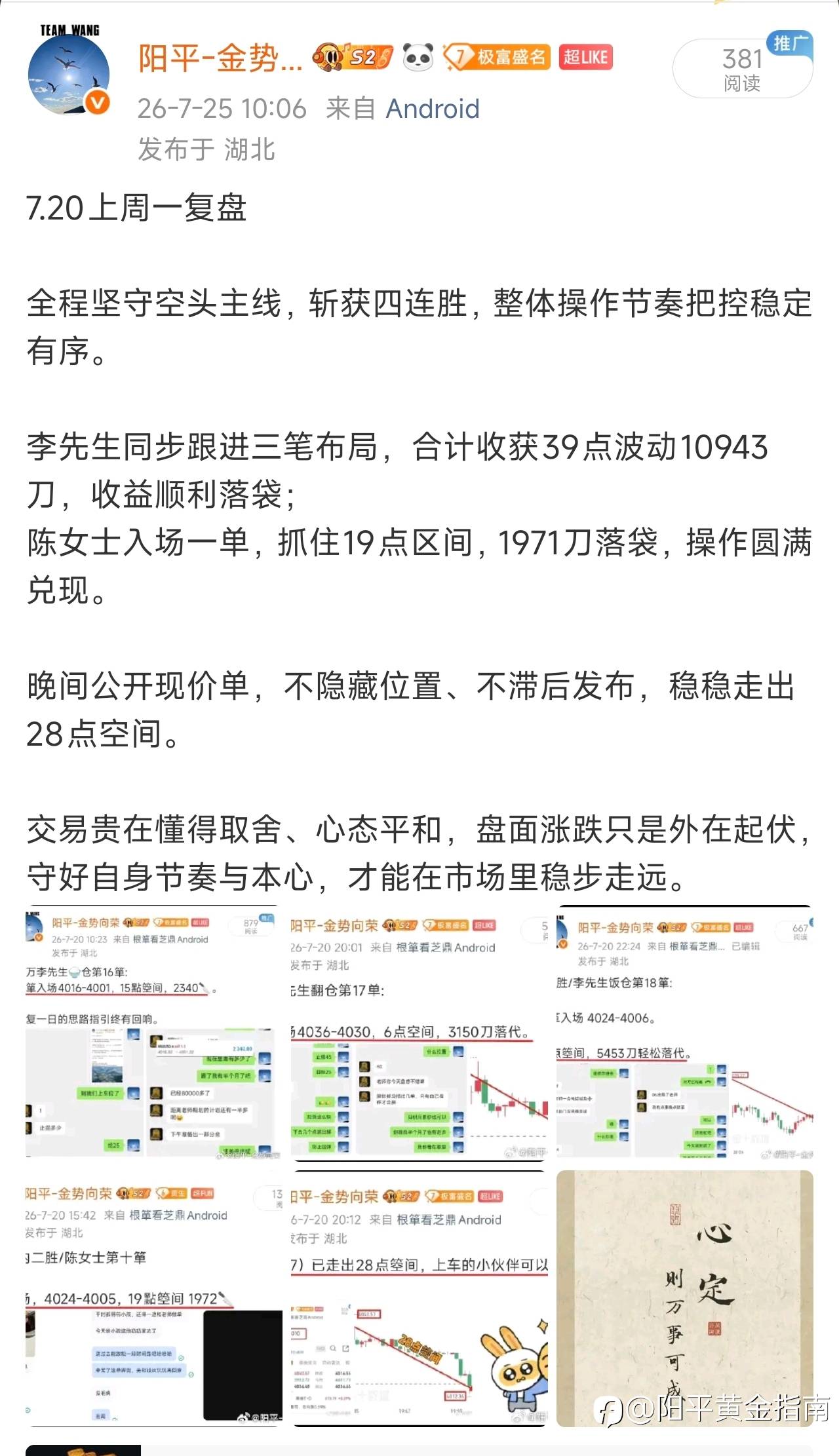Open the image about 4036-4030 第17单
Viewport: 839px width, 1456px height.
pyautogui.click(x=419, y=1035)
